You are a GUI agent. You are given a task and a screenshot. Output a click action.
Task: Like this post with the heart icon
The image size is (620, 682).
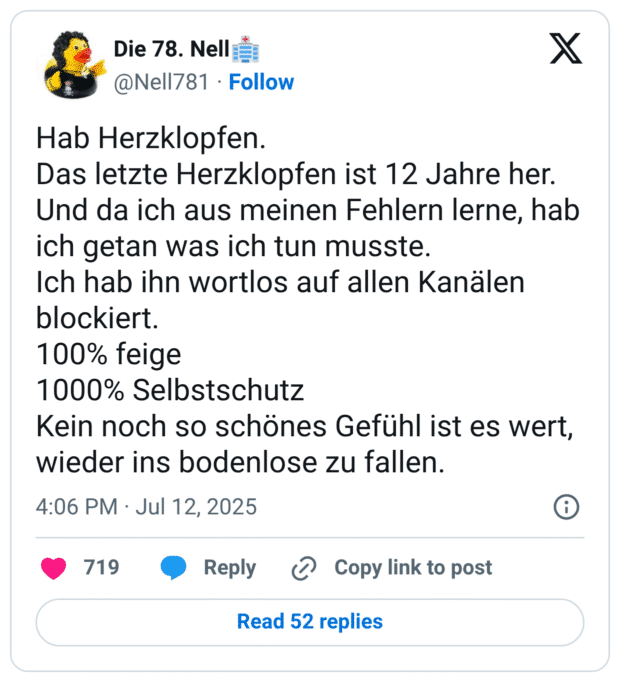coord(52,568)
